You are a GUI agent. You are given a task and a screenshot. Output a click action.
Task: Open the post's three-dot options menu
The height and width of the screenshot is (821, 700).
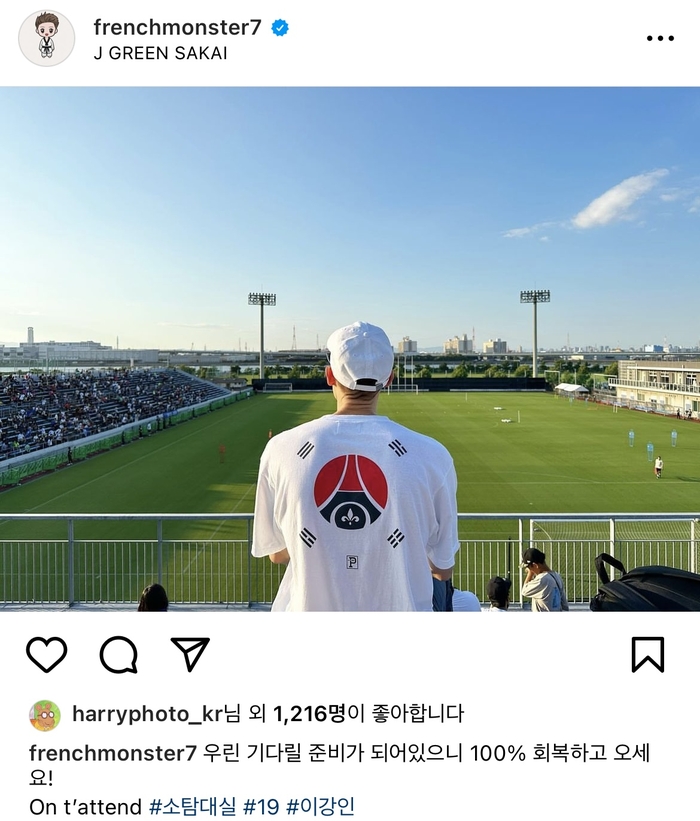pos(660,38)
